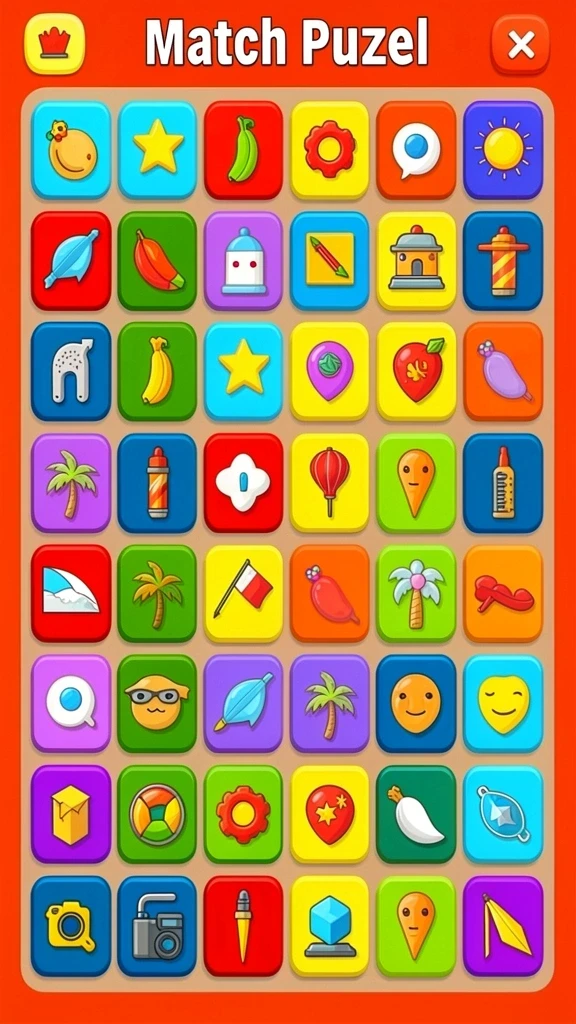Choose the sunglasses face tile
The width and height of the screenshot is (576, 1024).
pyautogui.click(x=157, y=703)
